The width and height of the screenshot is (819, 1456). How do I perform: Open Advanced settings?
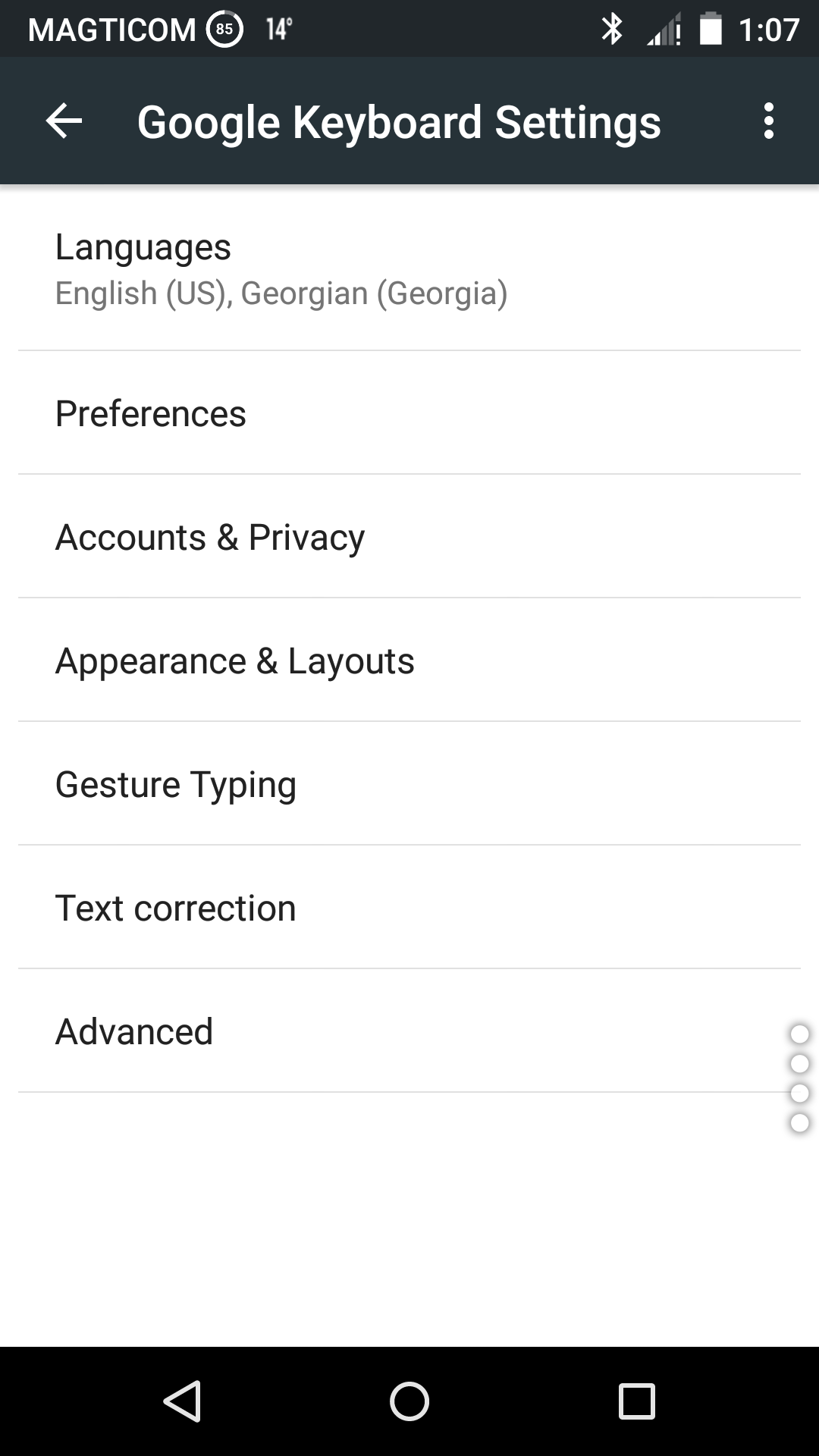pyautogui.click(x=409, y=1031)
